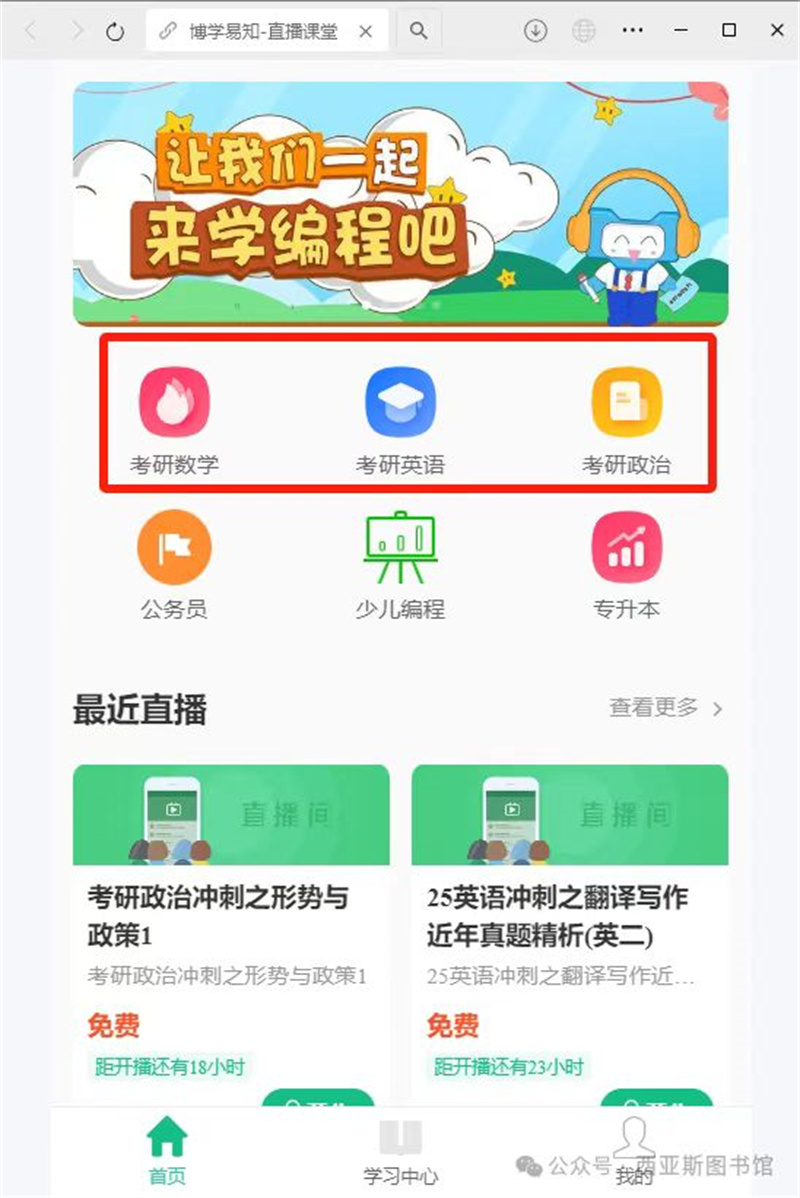This screenshot has width=800, height=1198.
Task: Open 公务员 category
Action: click(x=174, y=564)
